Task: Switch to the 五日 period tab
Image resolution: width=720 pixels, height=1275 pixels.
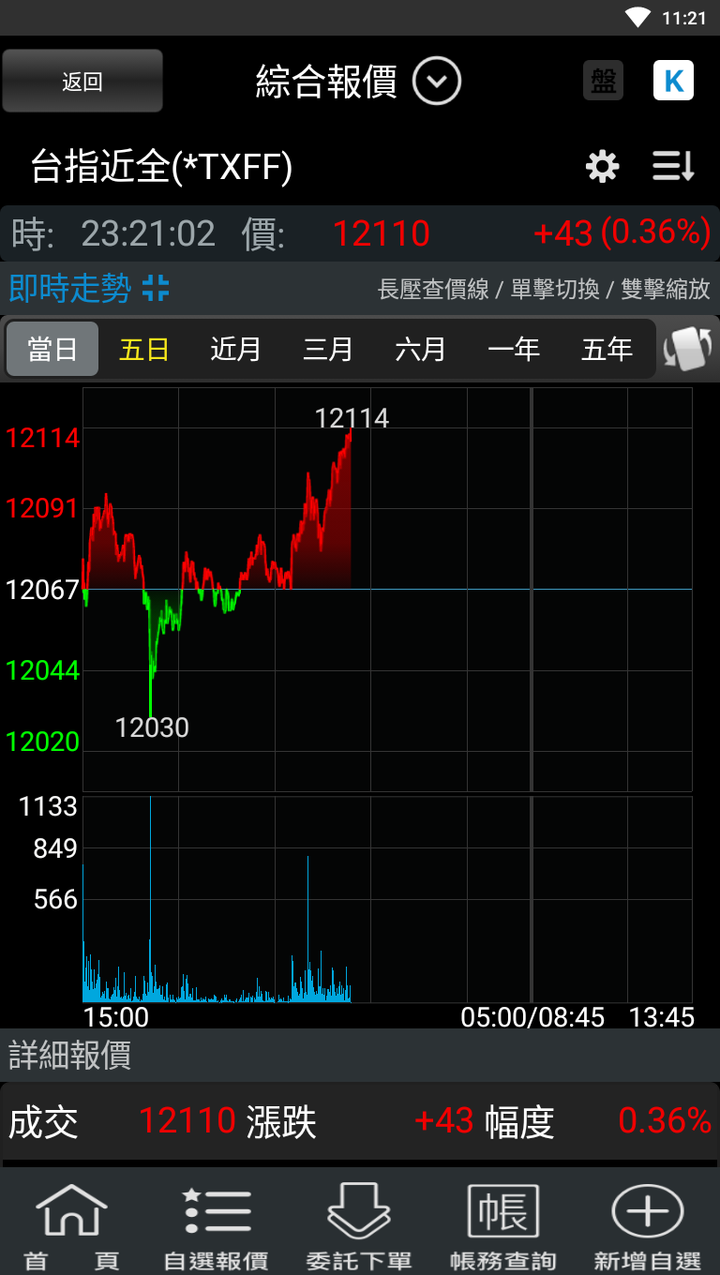Action: 144,349
